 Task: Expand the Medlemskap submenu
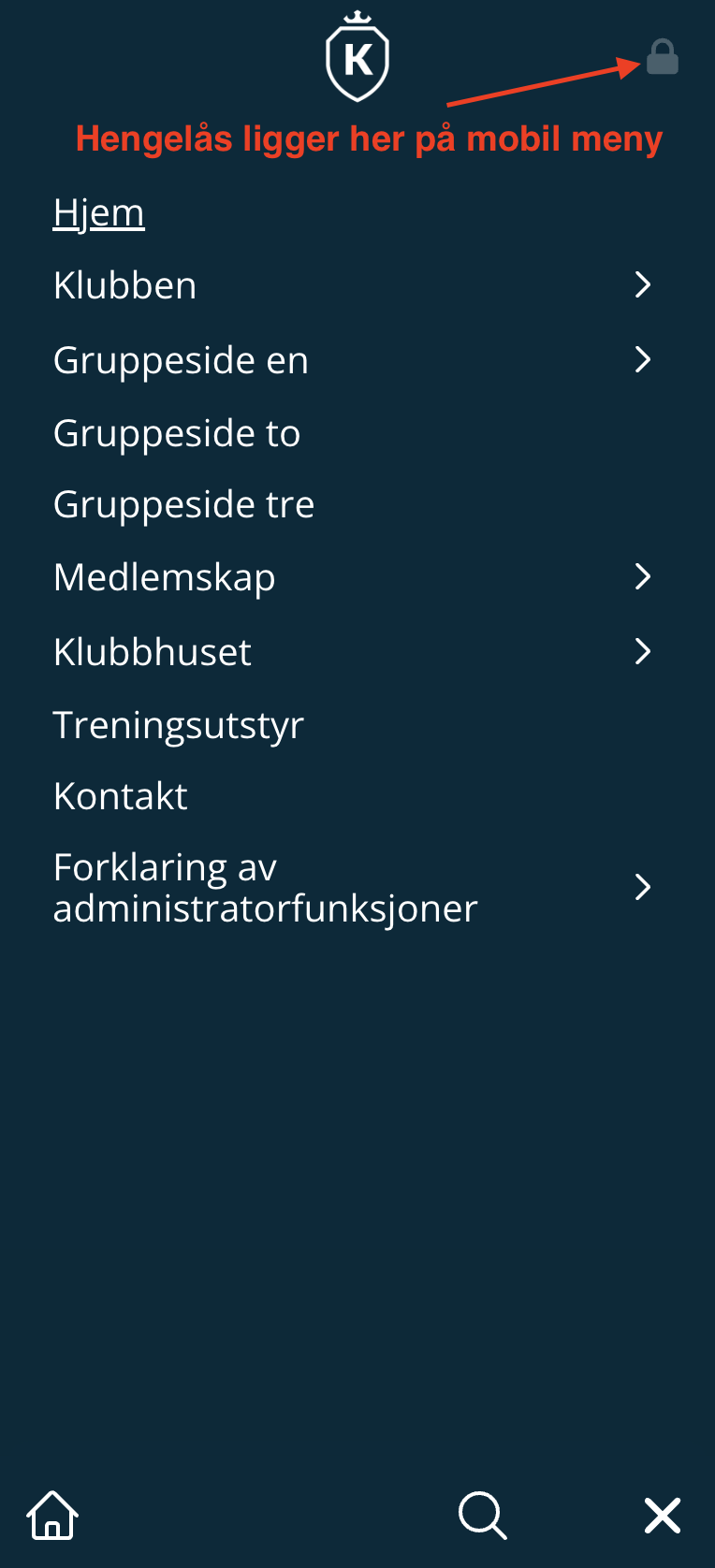(x=642, y=576)
